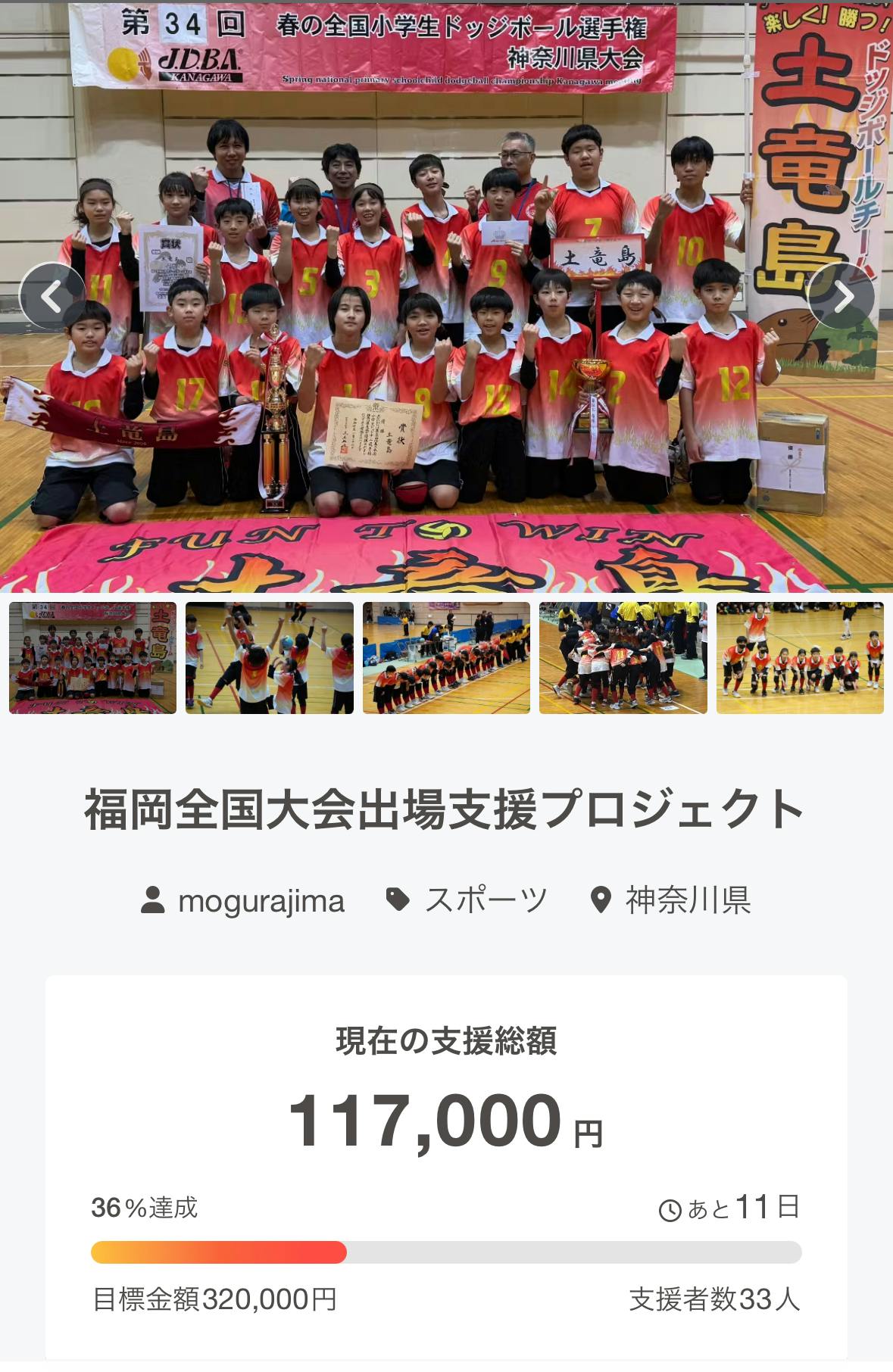The height and width of the screenshot is (1372, 893).
Task: Select the first thumbnail with the team group photo
Action: [92, 657]
